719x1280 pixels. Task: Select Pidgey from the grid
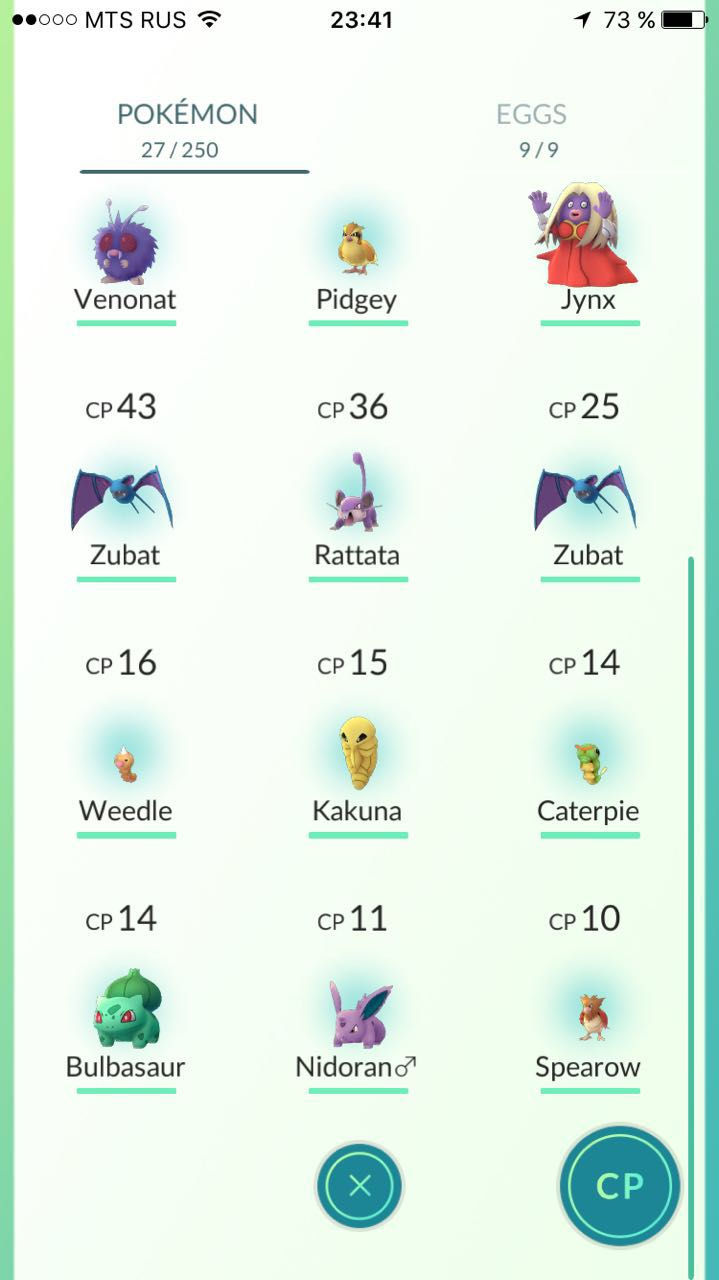357,266
